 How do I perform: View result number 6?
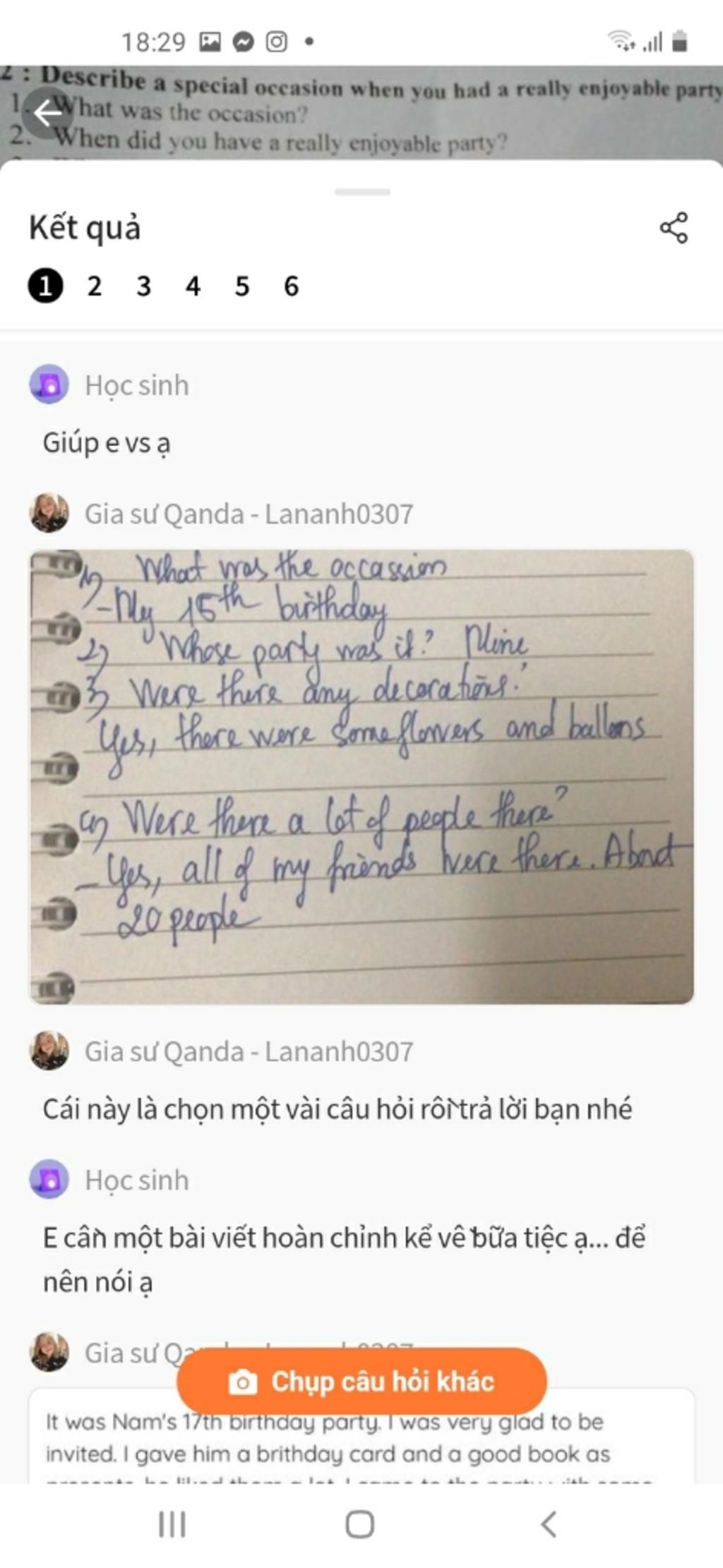pyautogui.click(x=291, y=287)
